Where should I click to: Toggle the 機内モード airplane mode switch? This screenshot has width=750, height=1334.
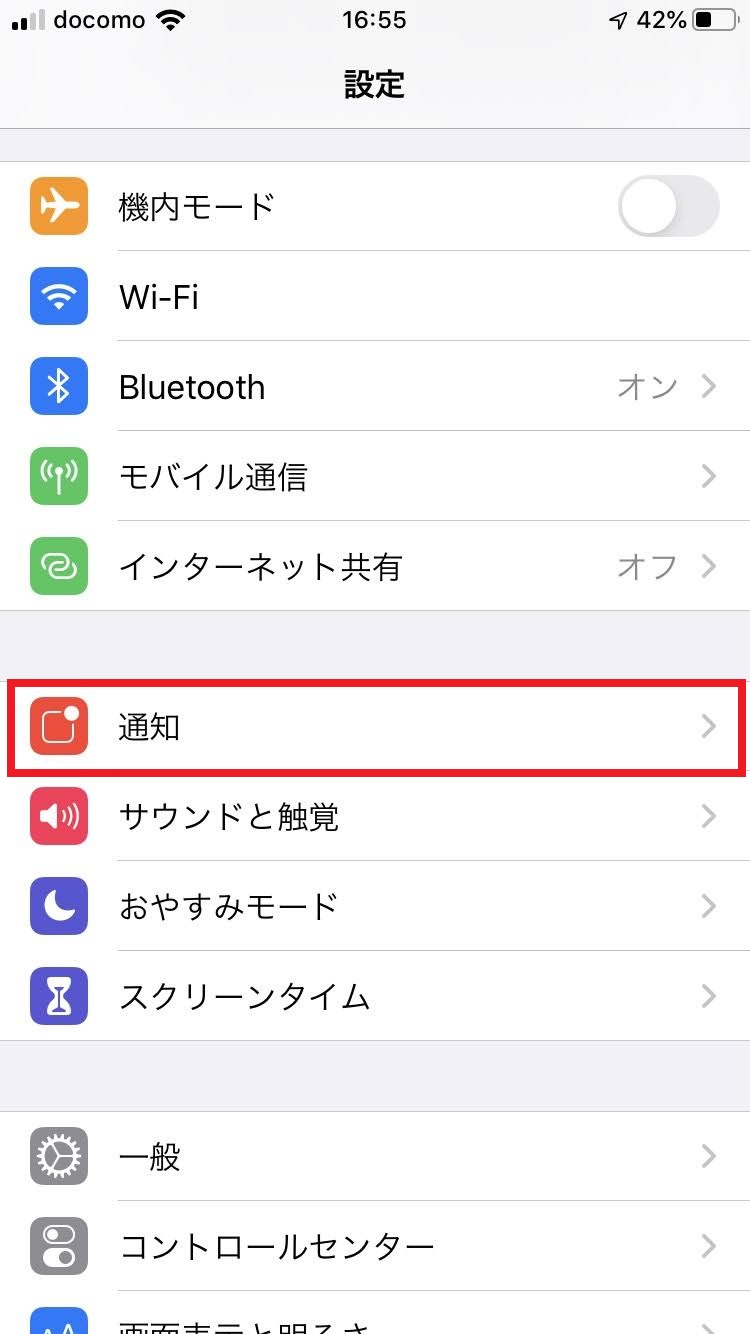click(669, 206)
